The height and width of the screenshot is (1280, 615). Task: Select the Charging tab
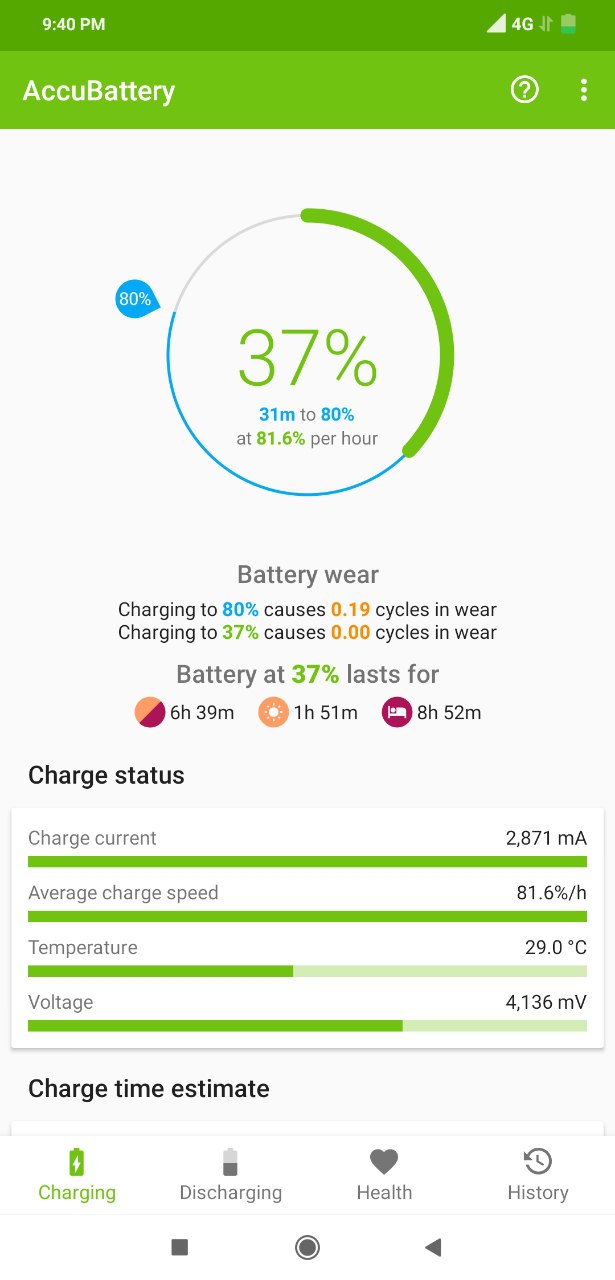[77, 1175]
